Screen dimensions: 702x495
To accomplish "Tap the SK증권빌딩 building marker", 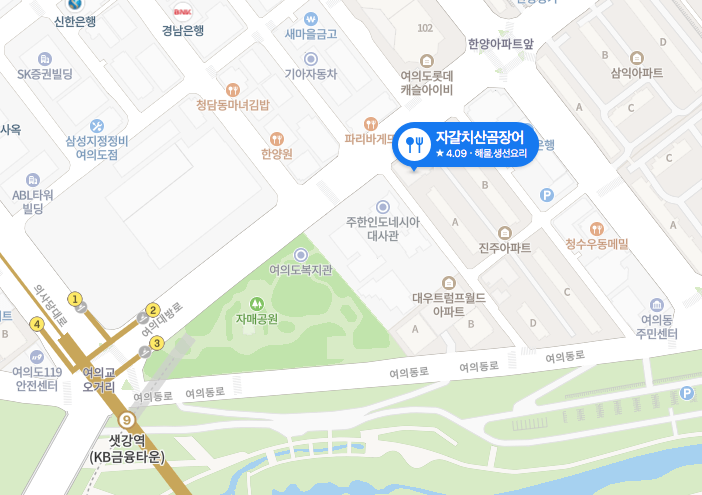I will [44, 59].
